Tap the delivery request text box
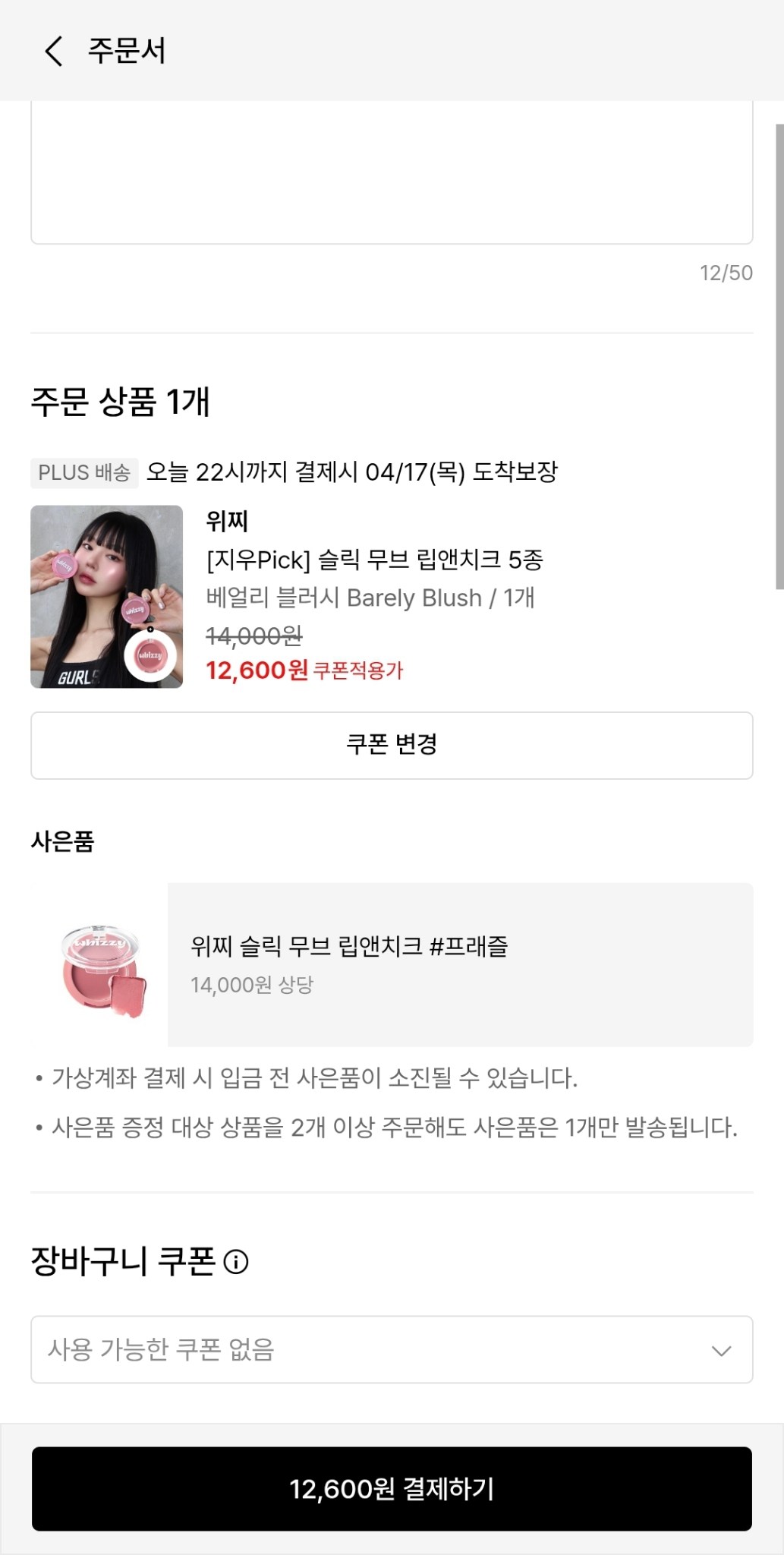 (392, 171)
